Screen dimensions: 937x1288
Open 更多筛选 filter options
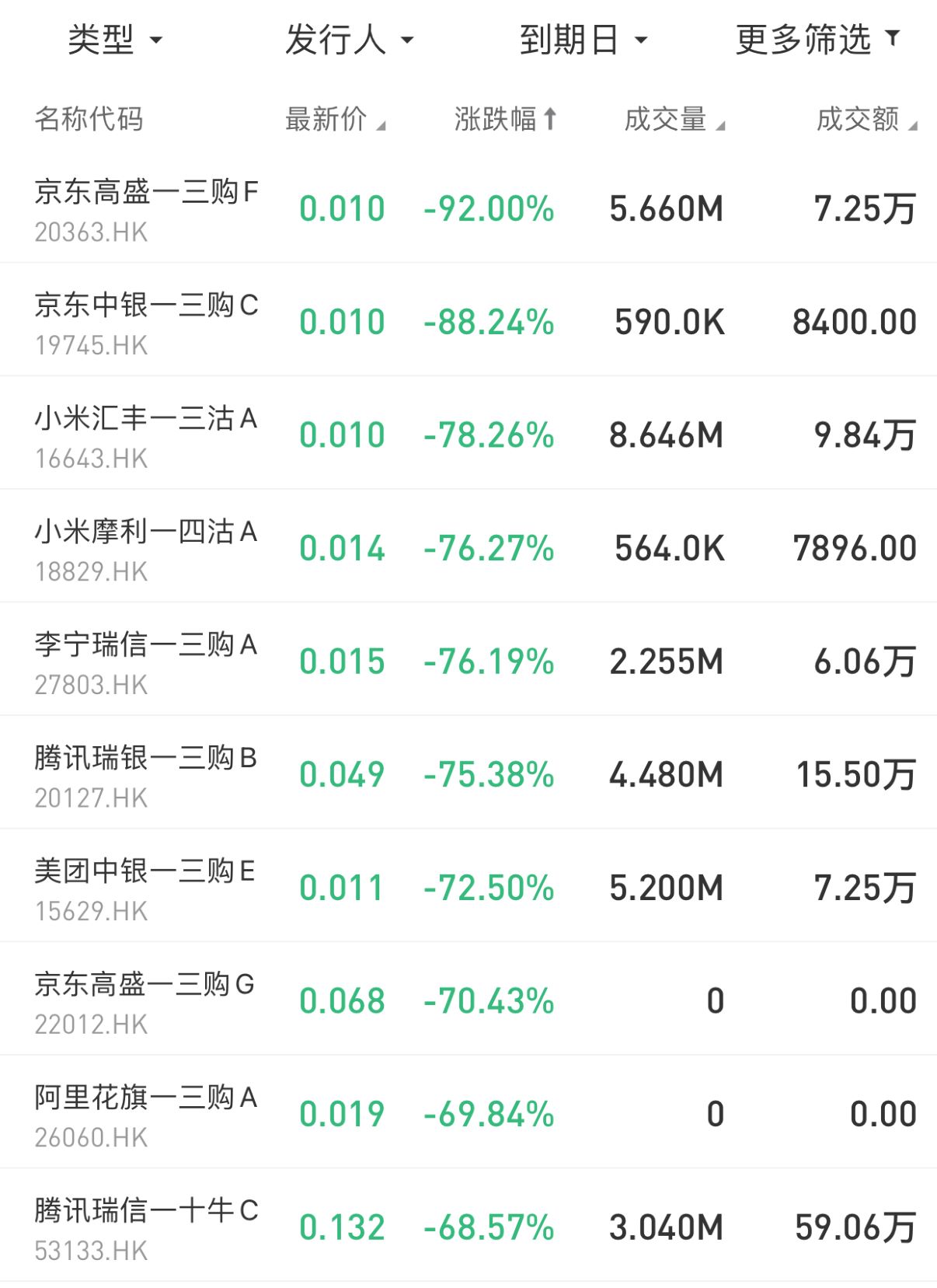tap(817, 40)
